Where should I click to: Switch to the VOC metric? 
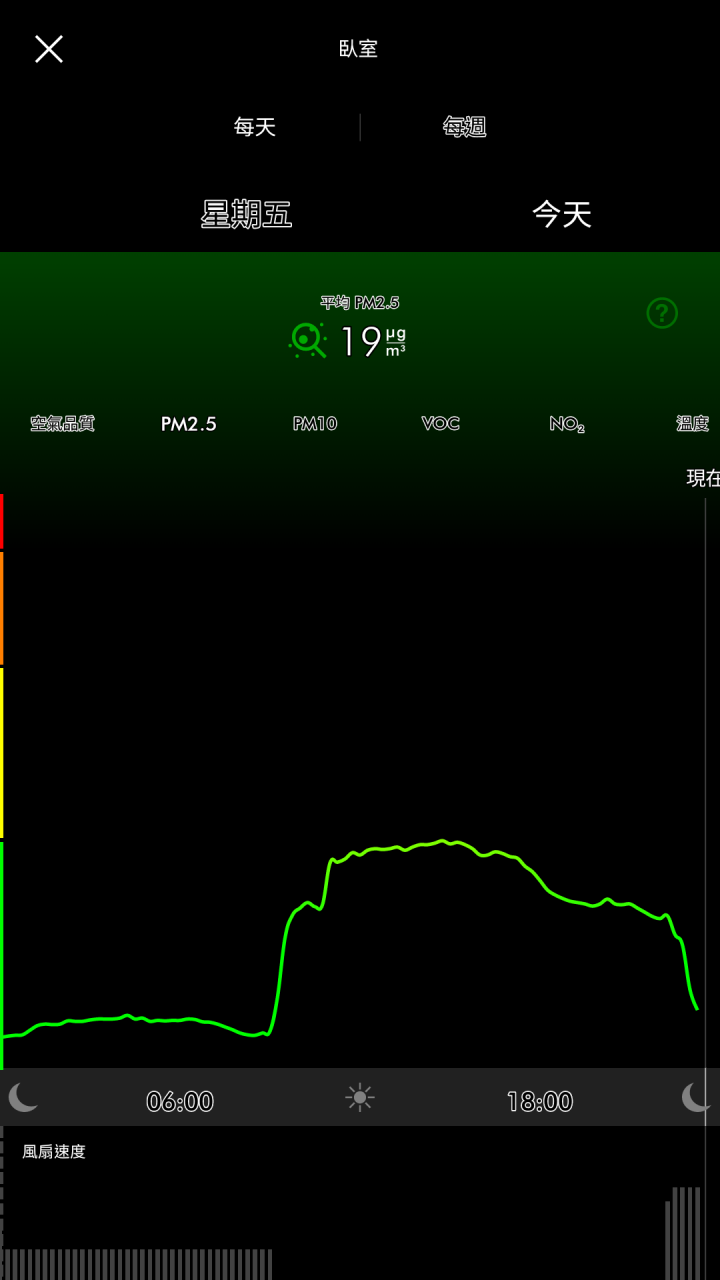click(x=440, y=424)
